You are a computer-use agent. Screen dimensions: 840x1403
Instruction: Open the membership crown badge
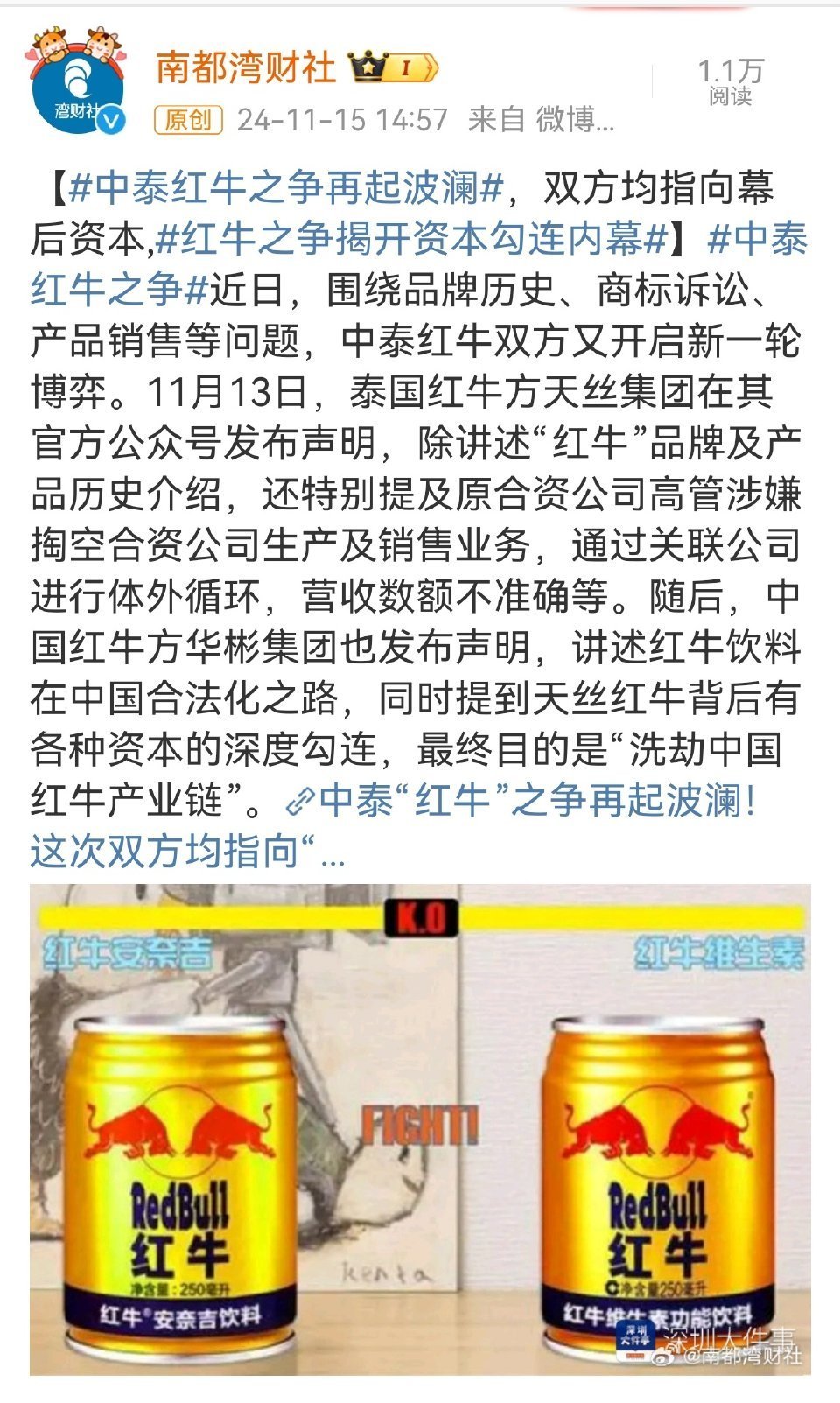coord(391,67)
